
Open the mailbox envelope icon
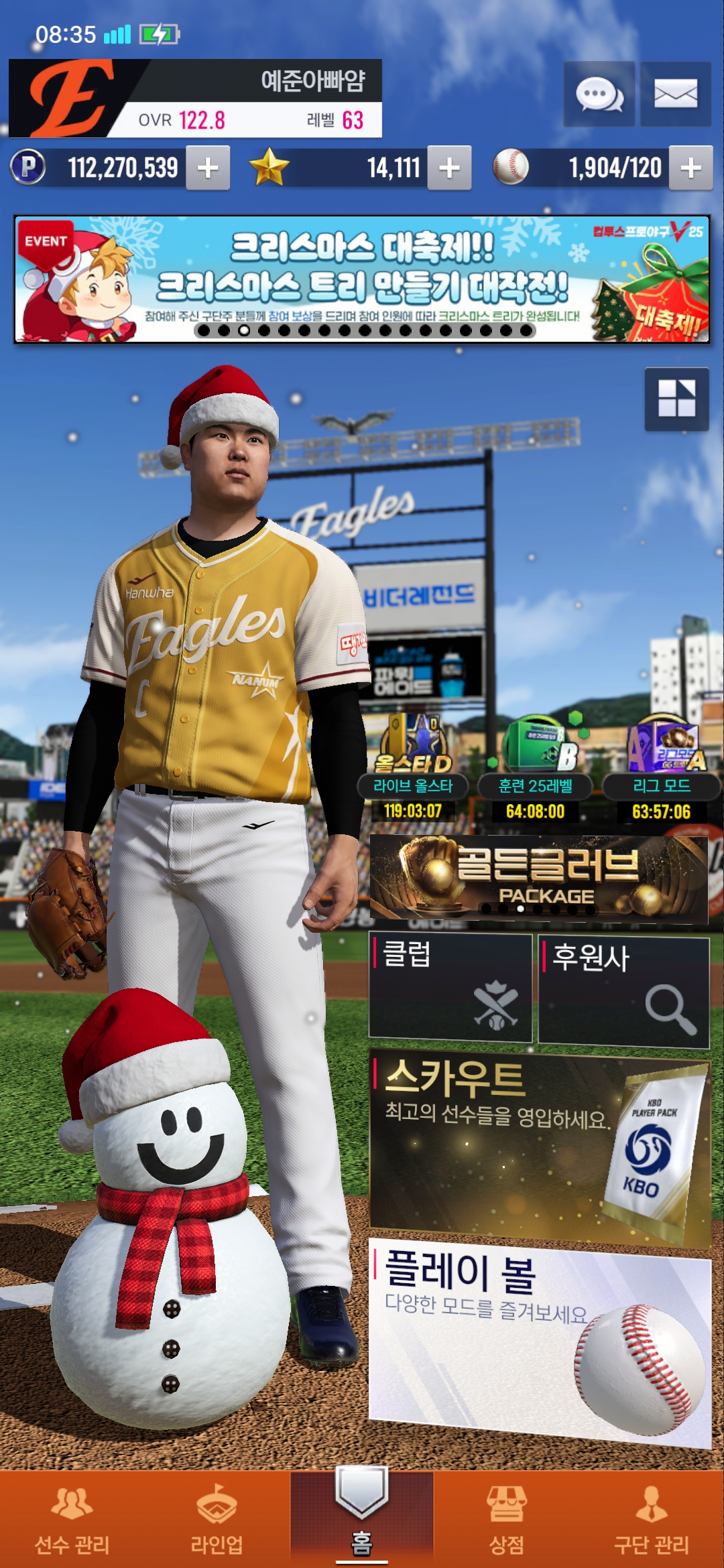(x=675, y=94)
